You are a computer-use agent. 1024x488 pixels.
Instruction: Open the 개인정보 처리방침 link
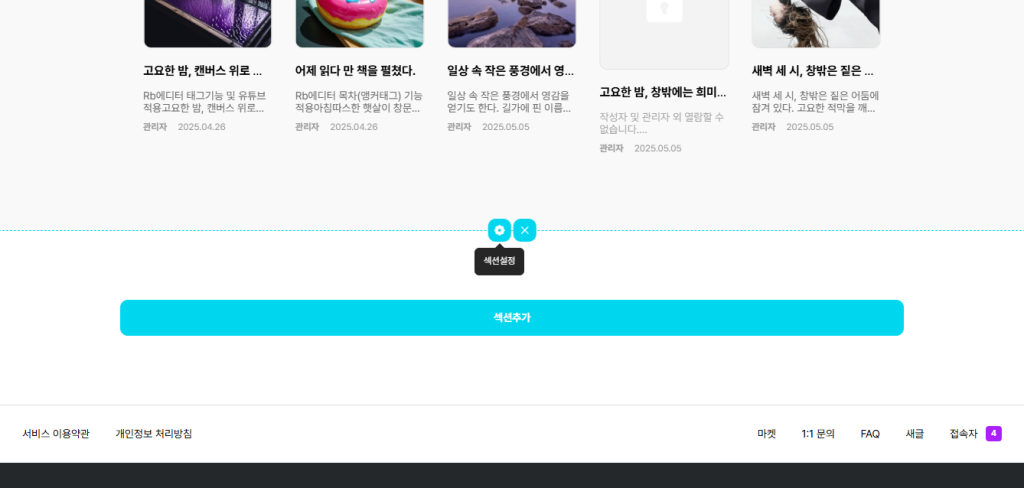click(153, 434)
